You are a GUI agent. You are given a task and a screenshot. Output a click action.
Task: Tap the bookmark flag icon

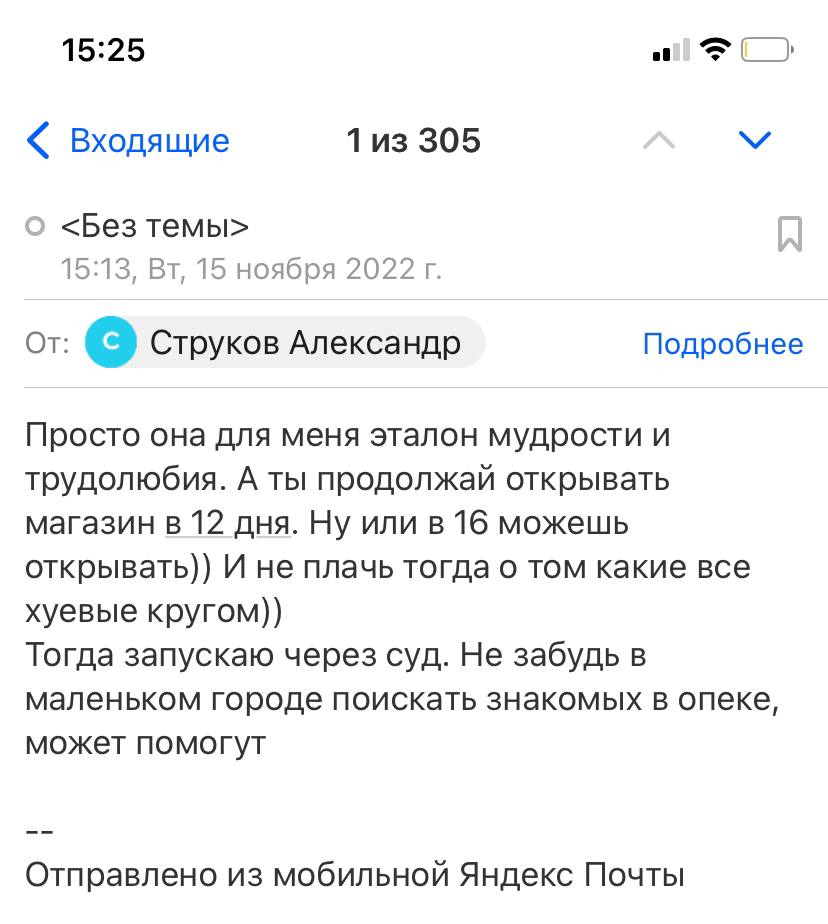789,234
